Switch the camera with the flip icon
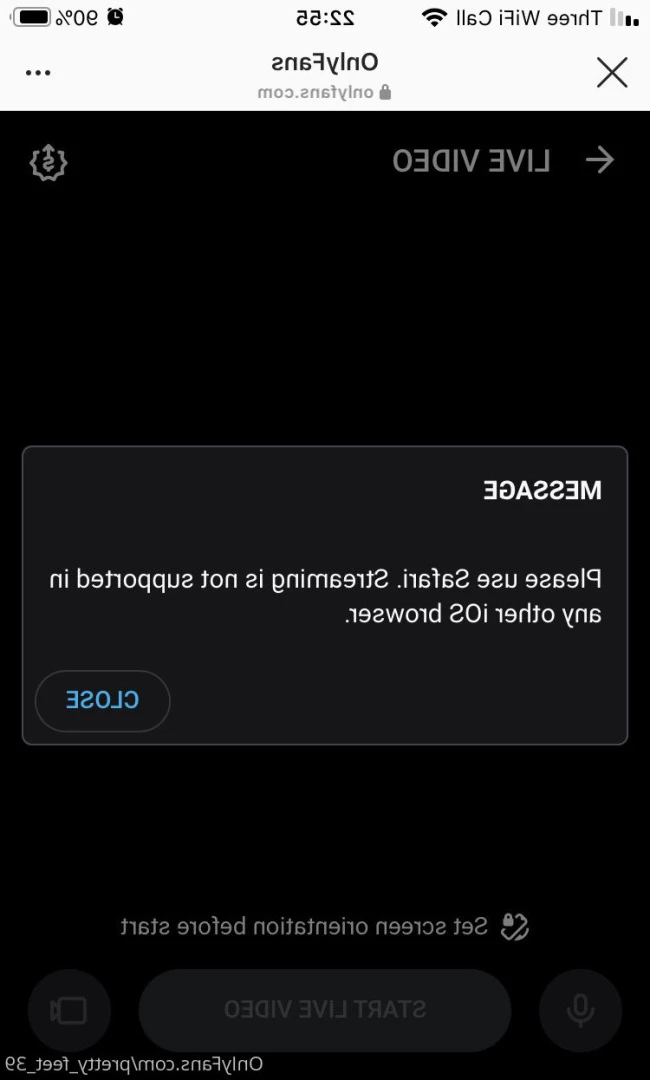The image size is (650, 1080). (x=69, y=1010)
